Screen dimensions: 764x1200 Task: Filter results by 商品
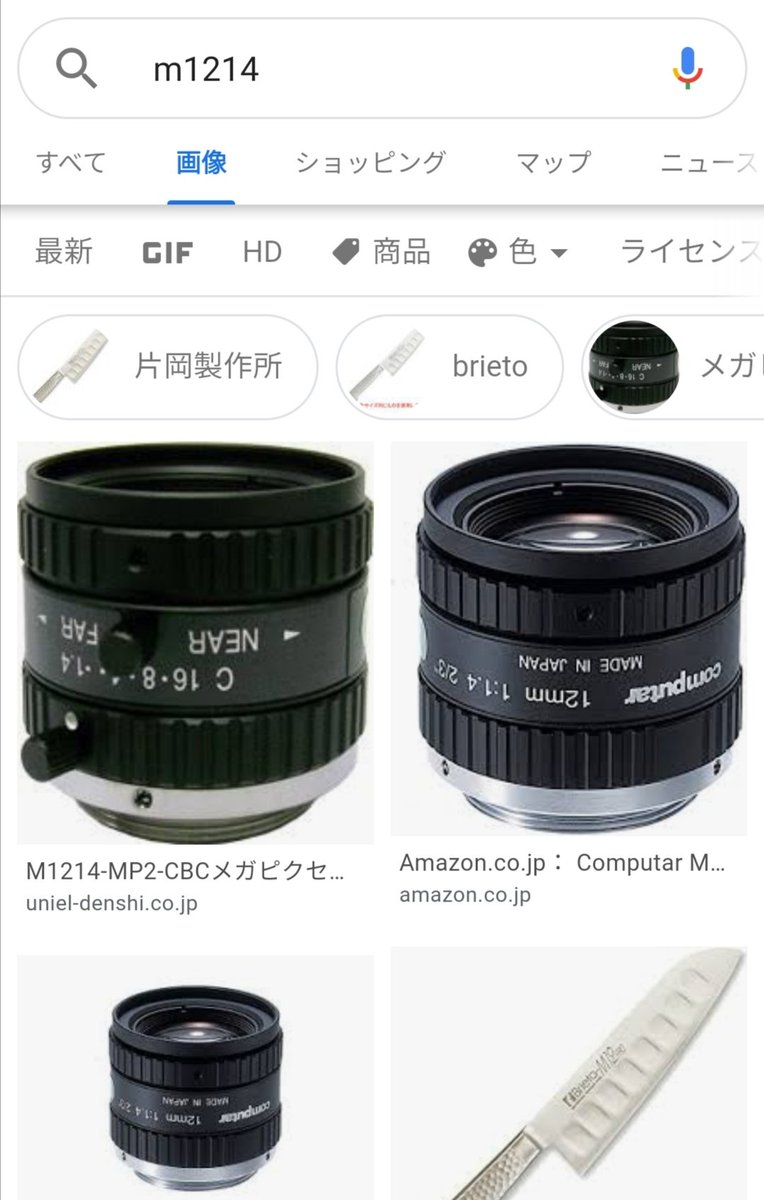(x=382, y=251)
